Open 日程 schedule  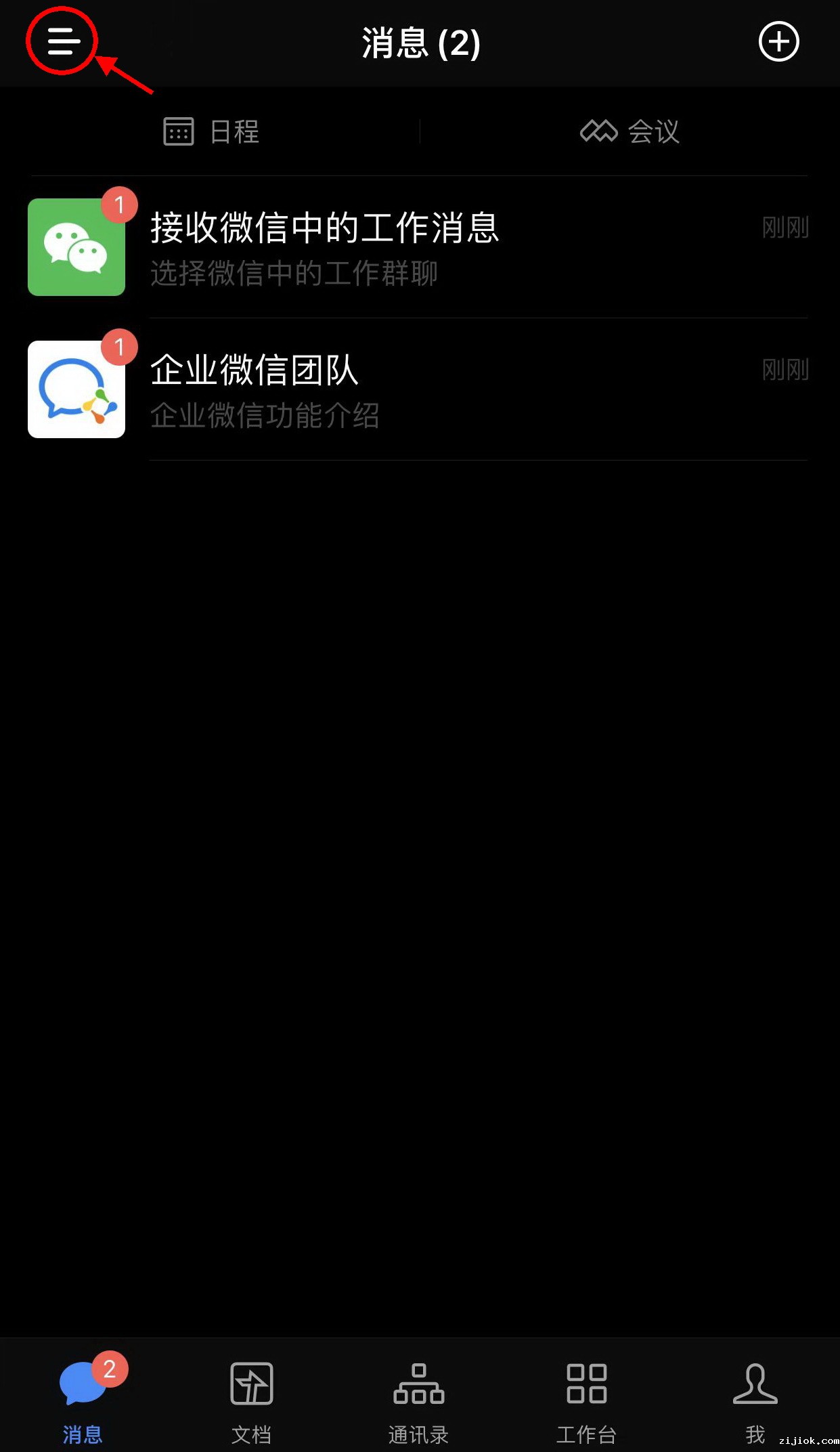[x=212, y=131]
